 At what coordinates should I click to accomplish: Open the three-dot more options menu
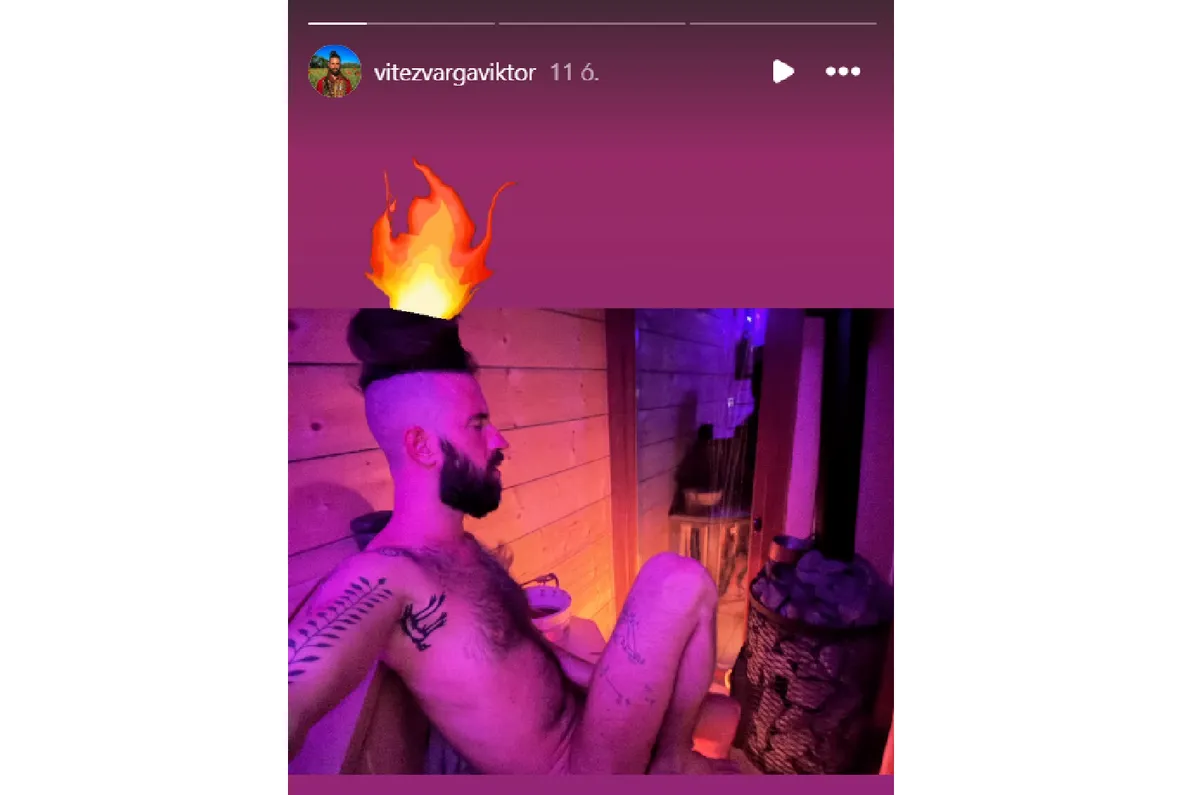pos(843,71)
